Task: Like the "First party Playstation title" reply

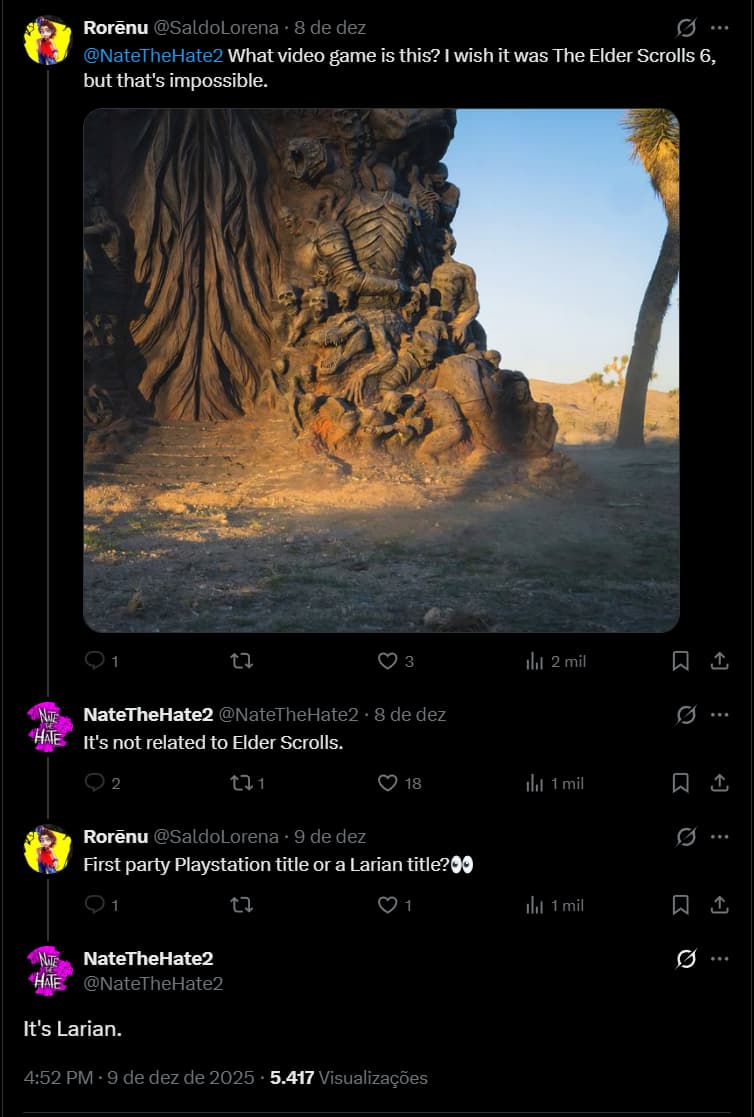Action: (x=388, y=905)
